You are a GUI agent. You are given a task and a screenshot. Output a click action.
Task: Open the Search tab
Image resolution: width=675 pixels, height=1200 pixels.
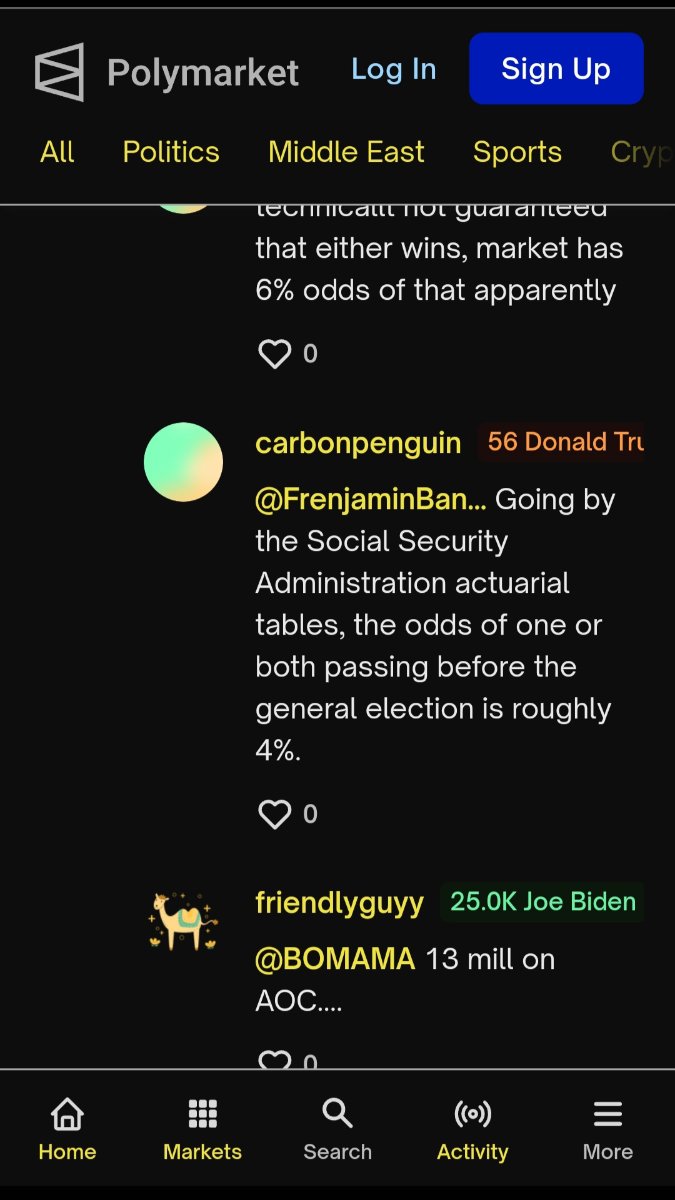tap(337, 1130)
